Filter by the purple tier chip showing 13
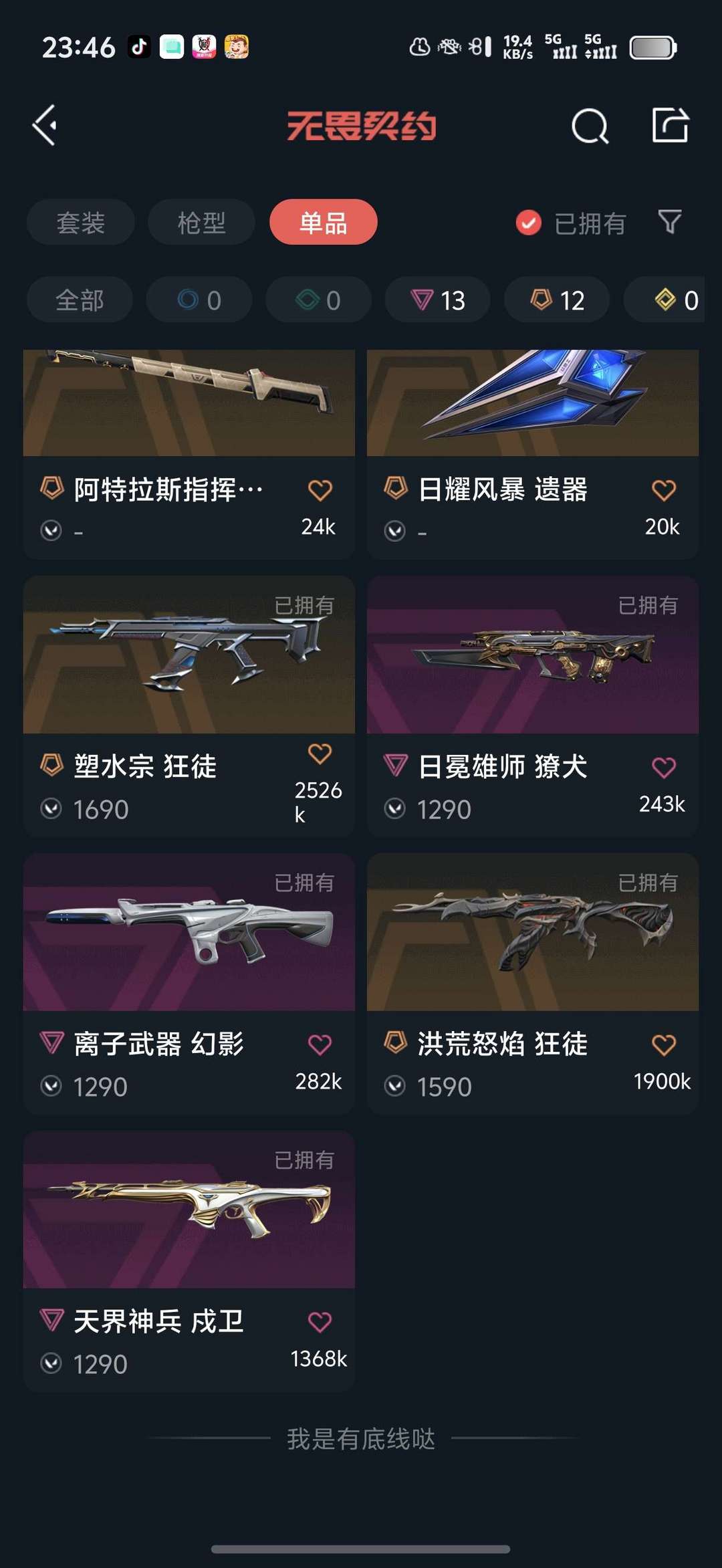Image resolution: width=722 pixels, height=1568 pixels. tap(437, 300)
